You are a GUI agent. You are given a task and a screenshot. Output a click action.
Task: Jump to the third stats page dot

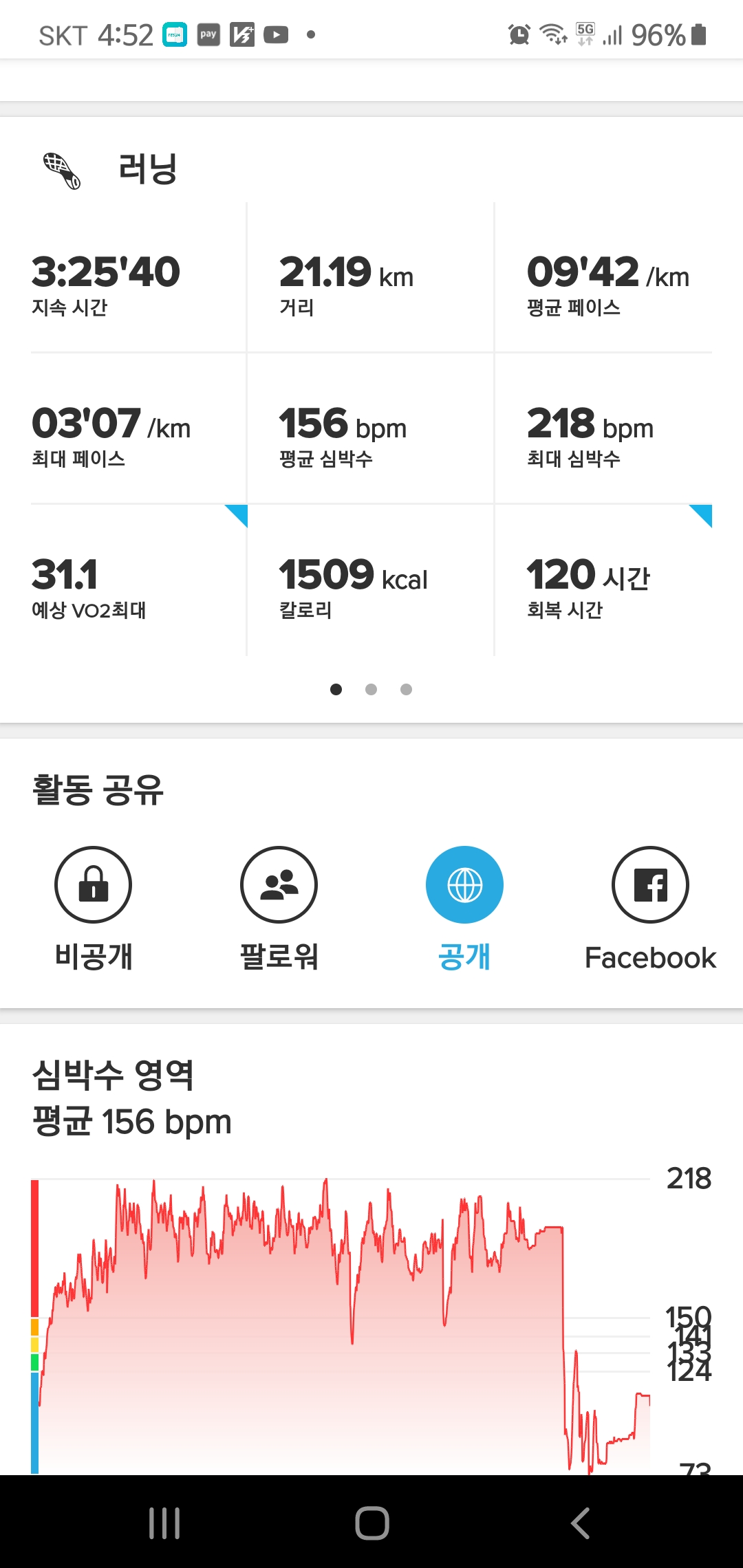pos(406,689)
